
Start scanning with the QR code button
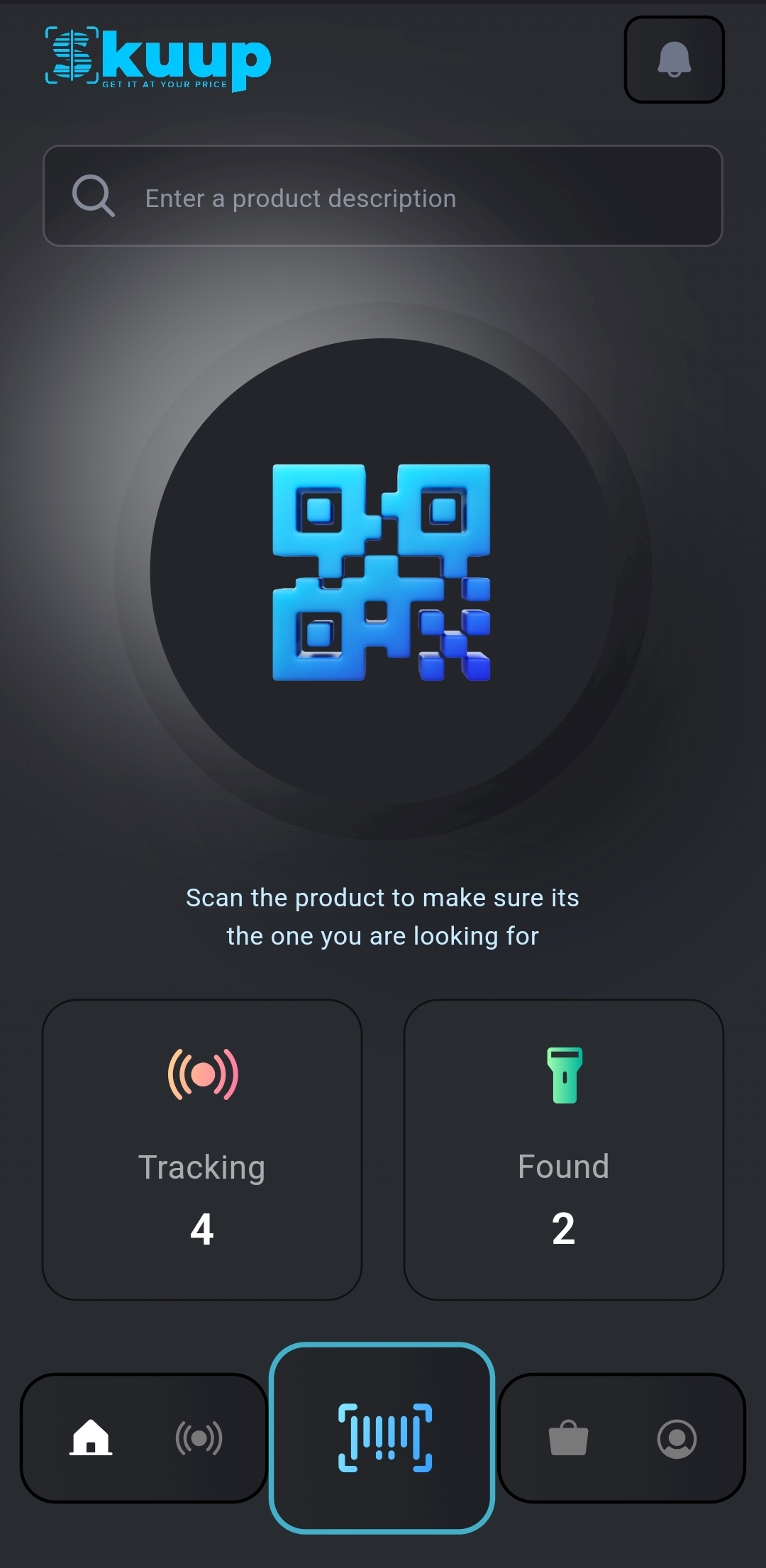(382, 572)
